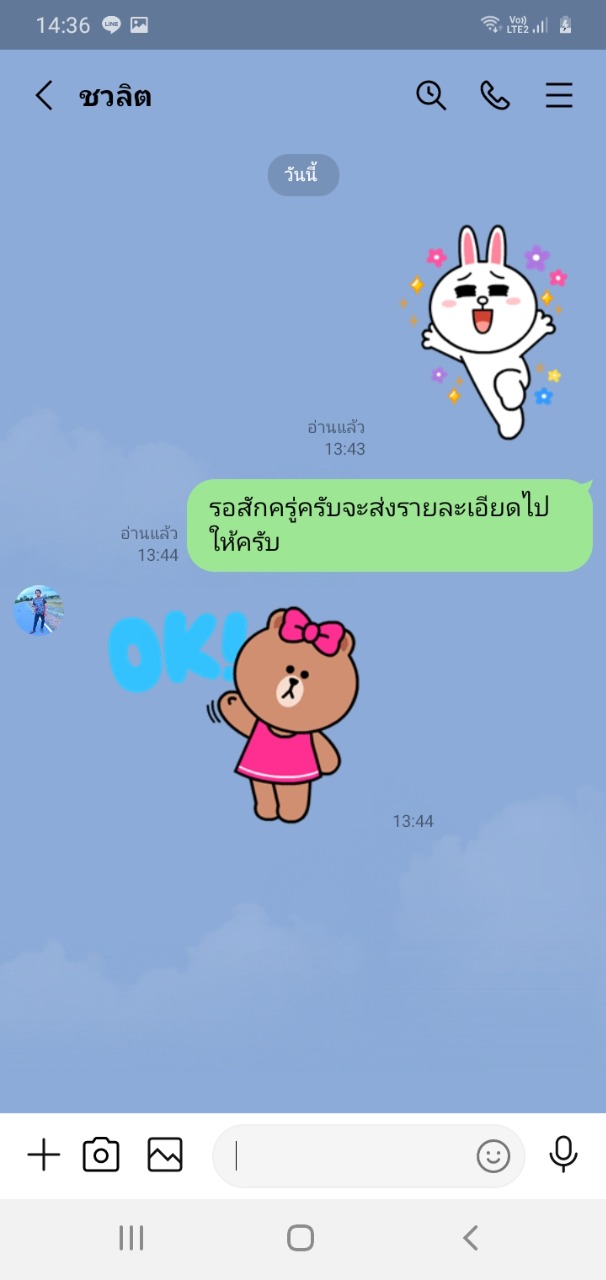This screenshot has width=606, height=1280.
Task: Tap the OK bear sticker
Action: coord(233,713)
